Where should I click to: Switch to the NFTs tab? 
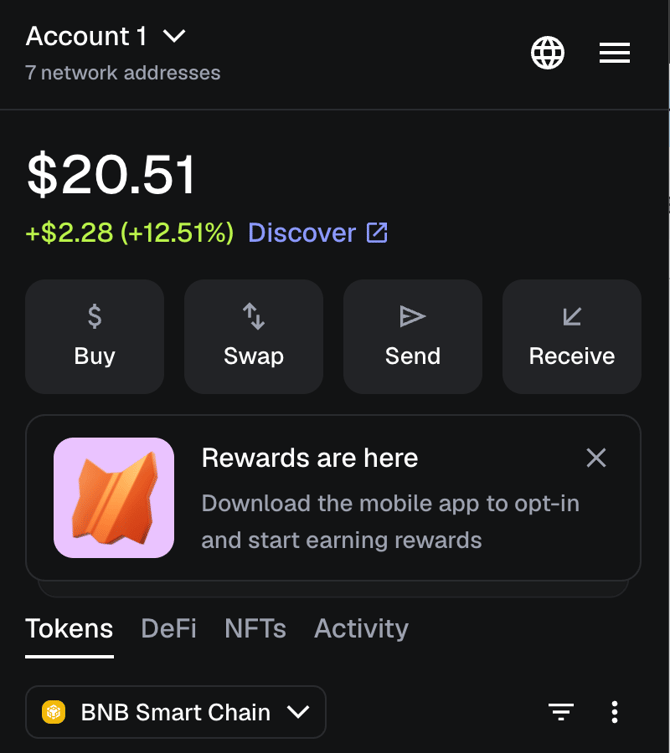[255, 629]
